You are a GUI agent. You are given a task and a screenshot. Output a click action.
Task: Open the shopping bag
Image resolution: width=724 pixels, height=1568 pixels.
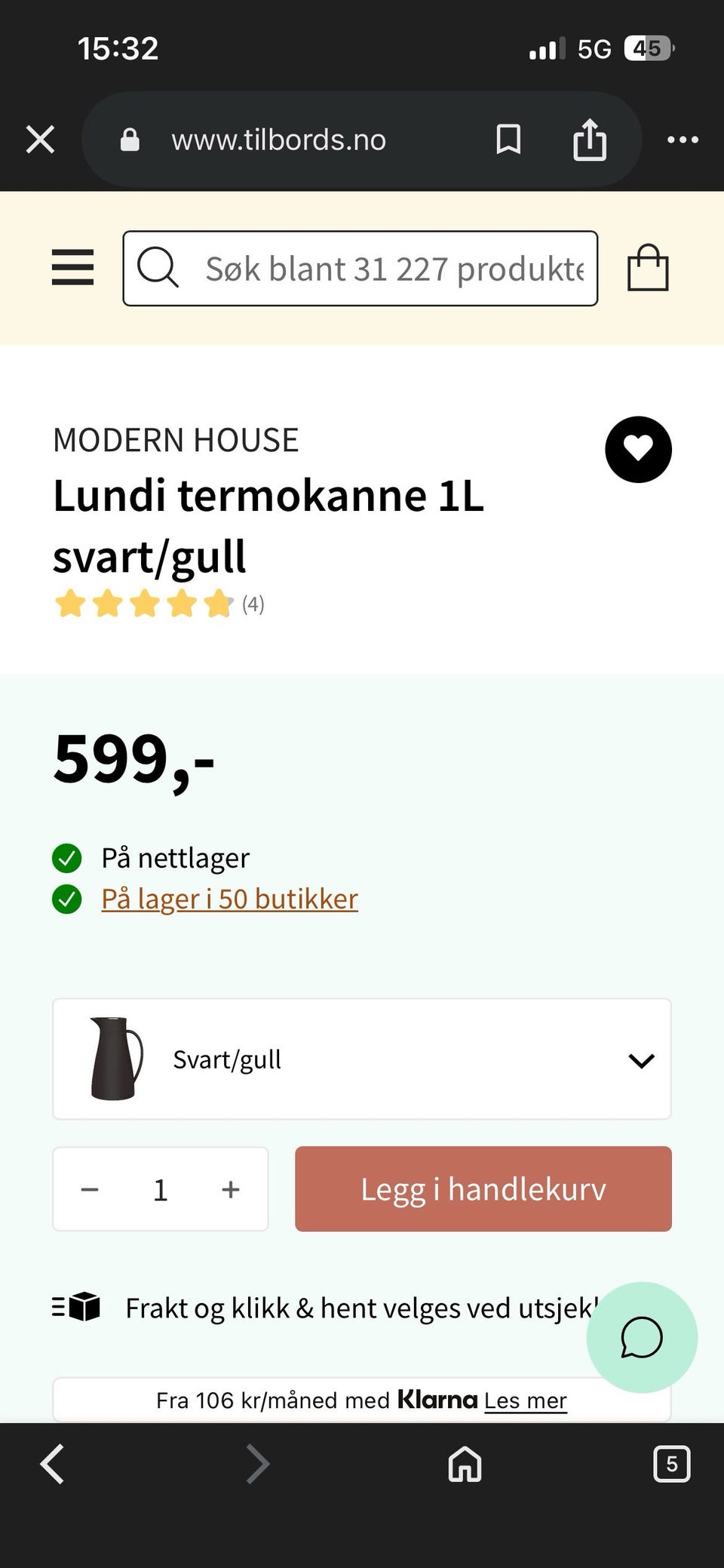647,267
